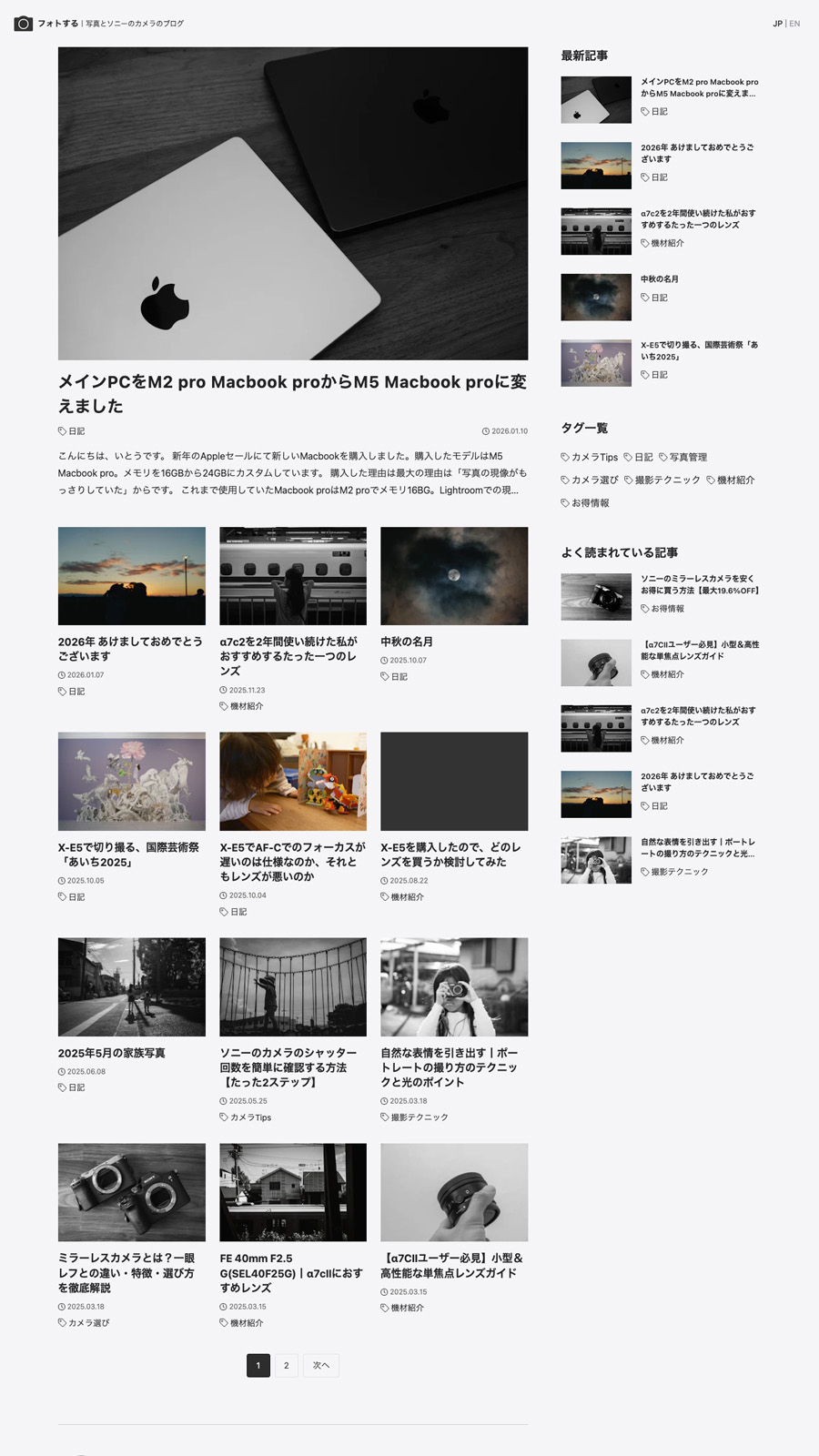Open the 自然な表情を引き出す article in よく読まれている記事
The image size is (819, 1456).
coord(699,847)
